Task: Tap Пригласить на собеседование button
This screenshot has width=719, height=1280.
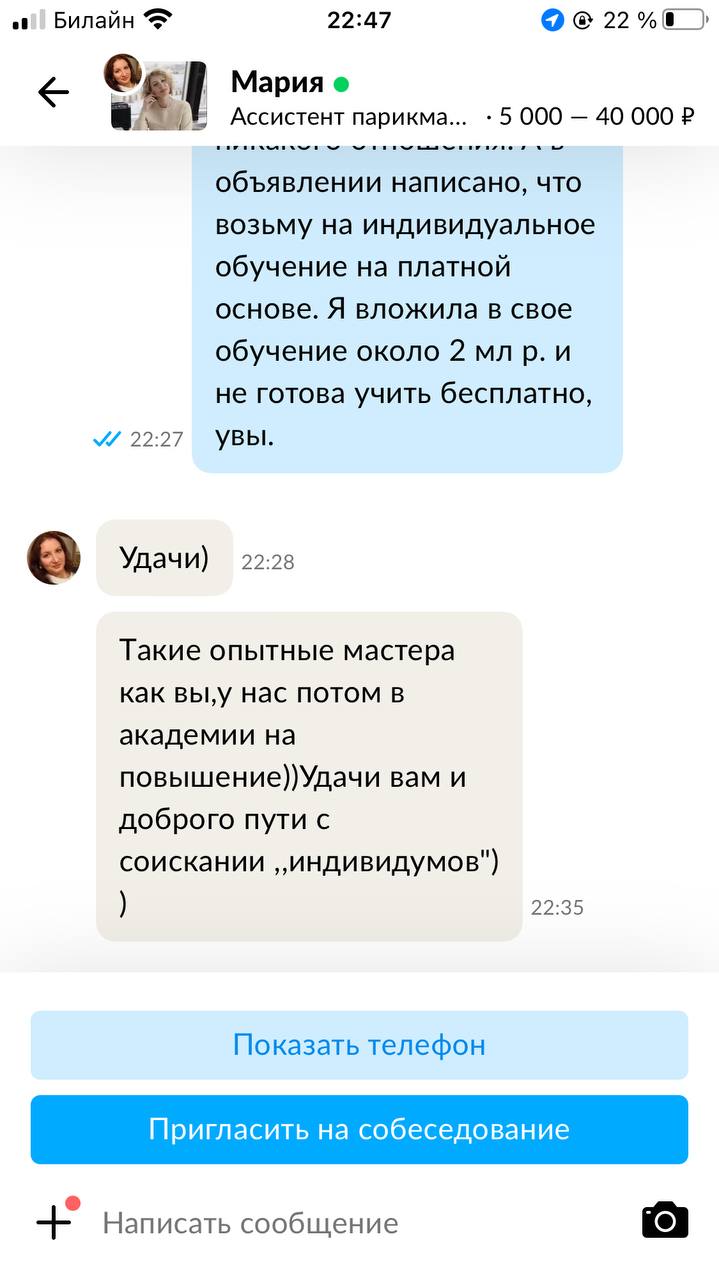Action: (359, 1130)
